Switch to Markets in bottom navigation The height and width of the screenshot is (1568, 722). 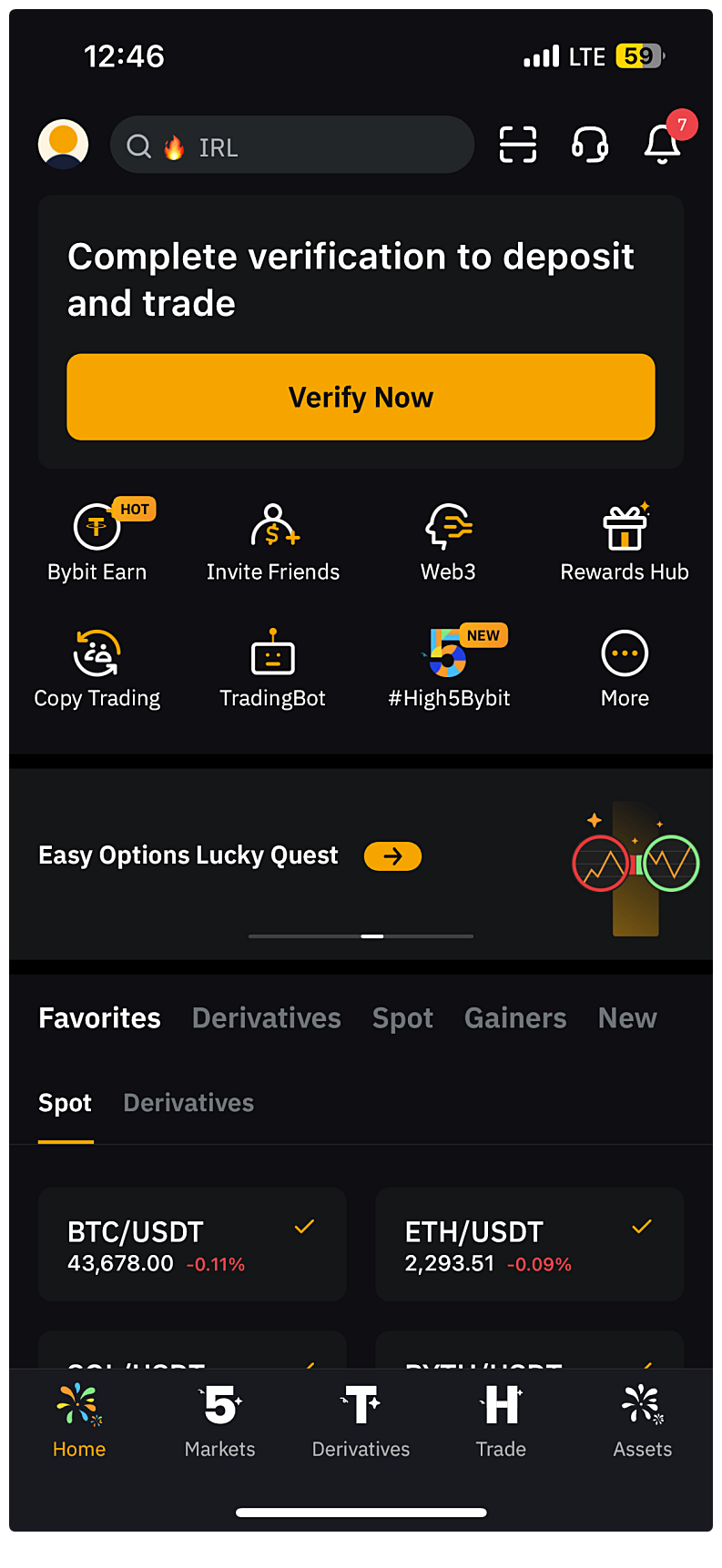(220, 1421)
